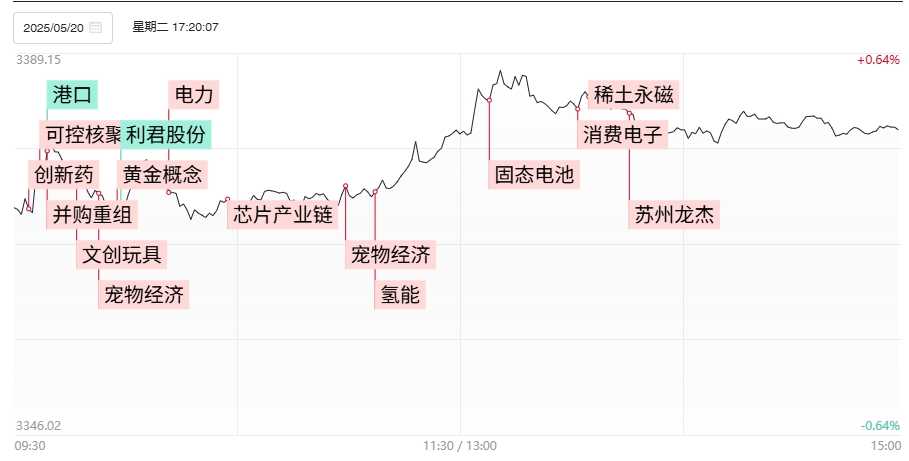
Task: Open the 固态电池 tag
Action: pyautogui.click(x=535, y=175)
